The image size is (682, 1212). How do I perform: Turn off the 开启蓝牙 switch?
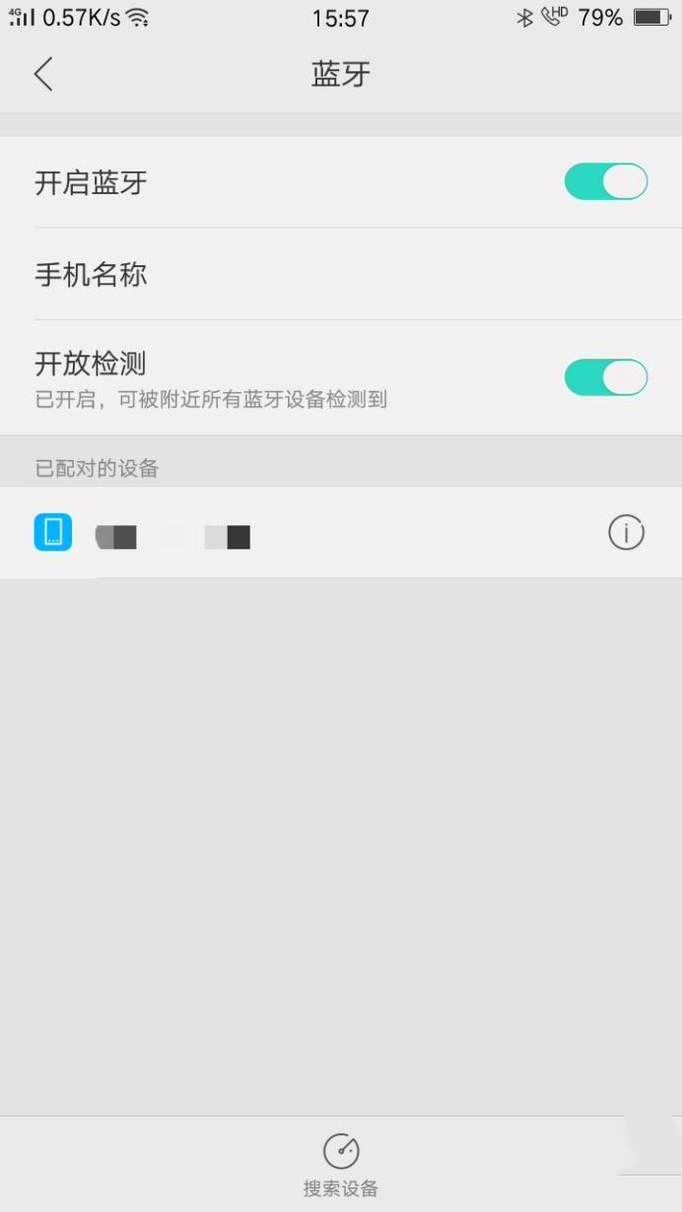pyautogui.click(x=606, y=182)
